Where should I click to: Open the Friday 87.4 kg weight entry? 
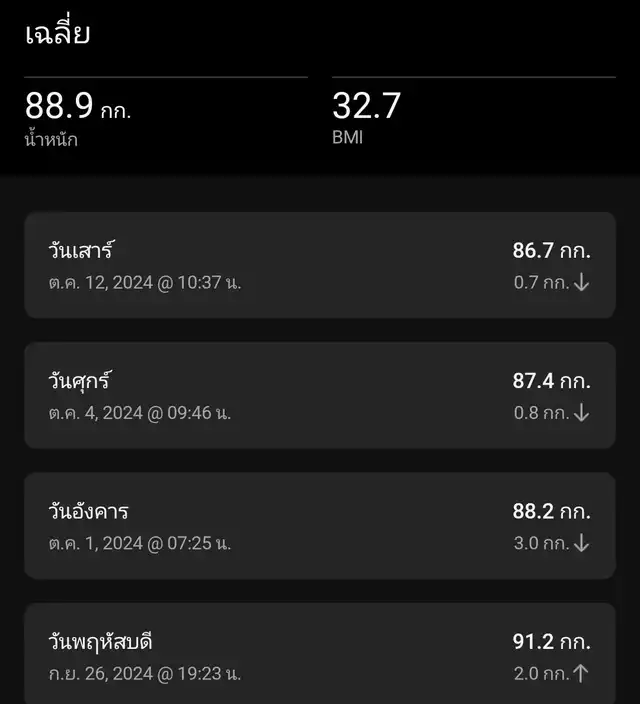pos(320,395)
